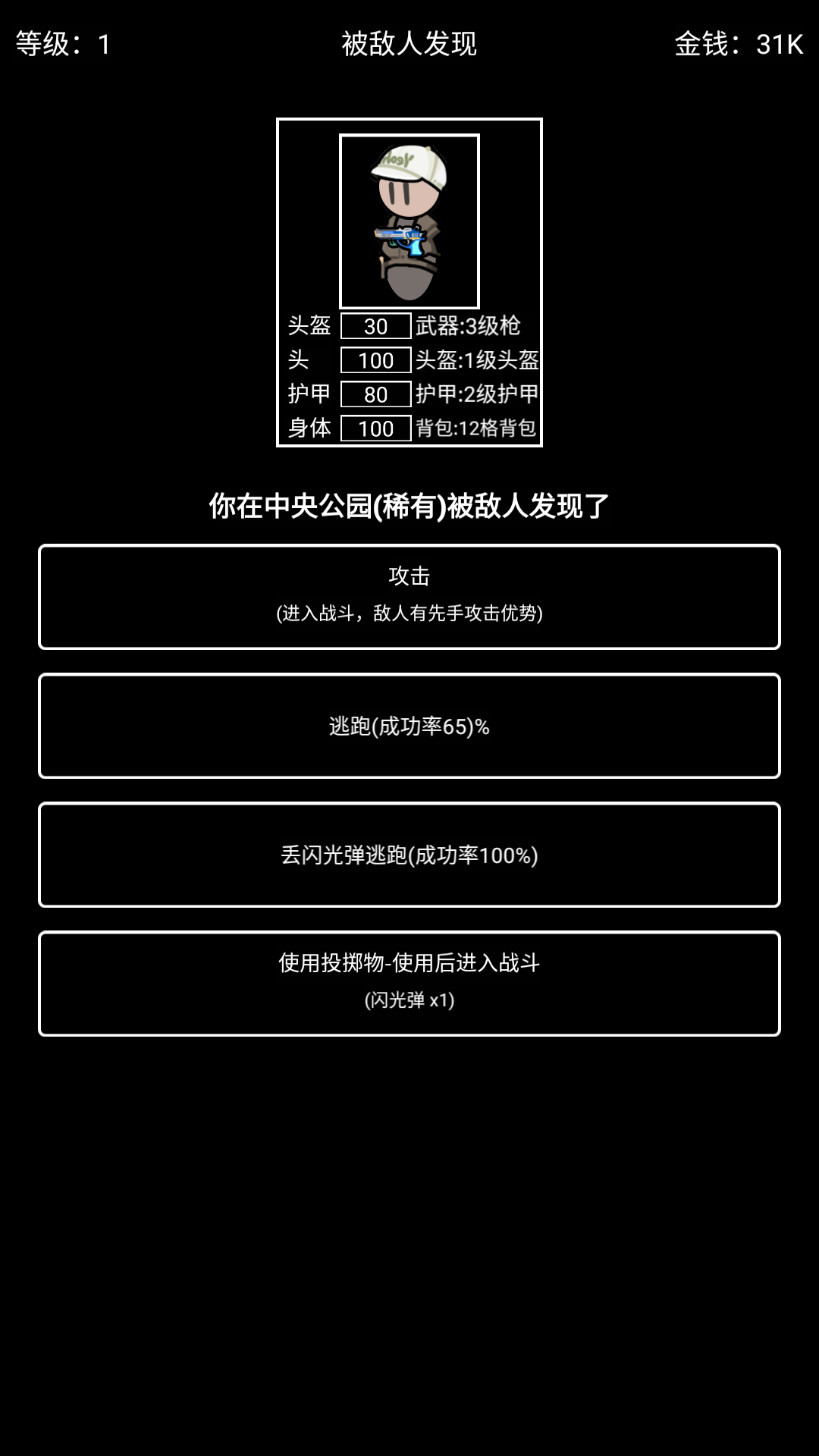Click the 身体 field showing 100
Viewport: 819px width, 1456px height.
pos(375,428)
